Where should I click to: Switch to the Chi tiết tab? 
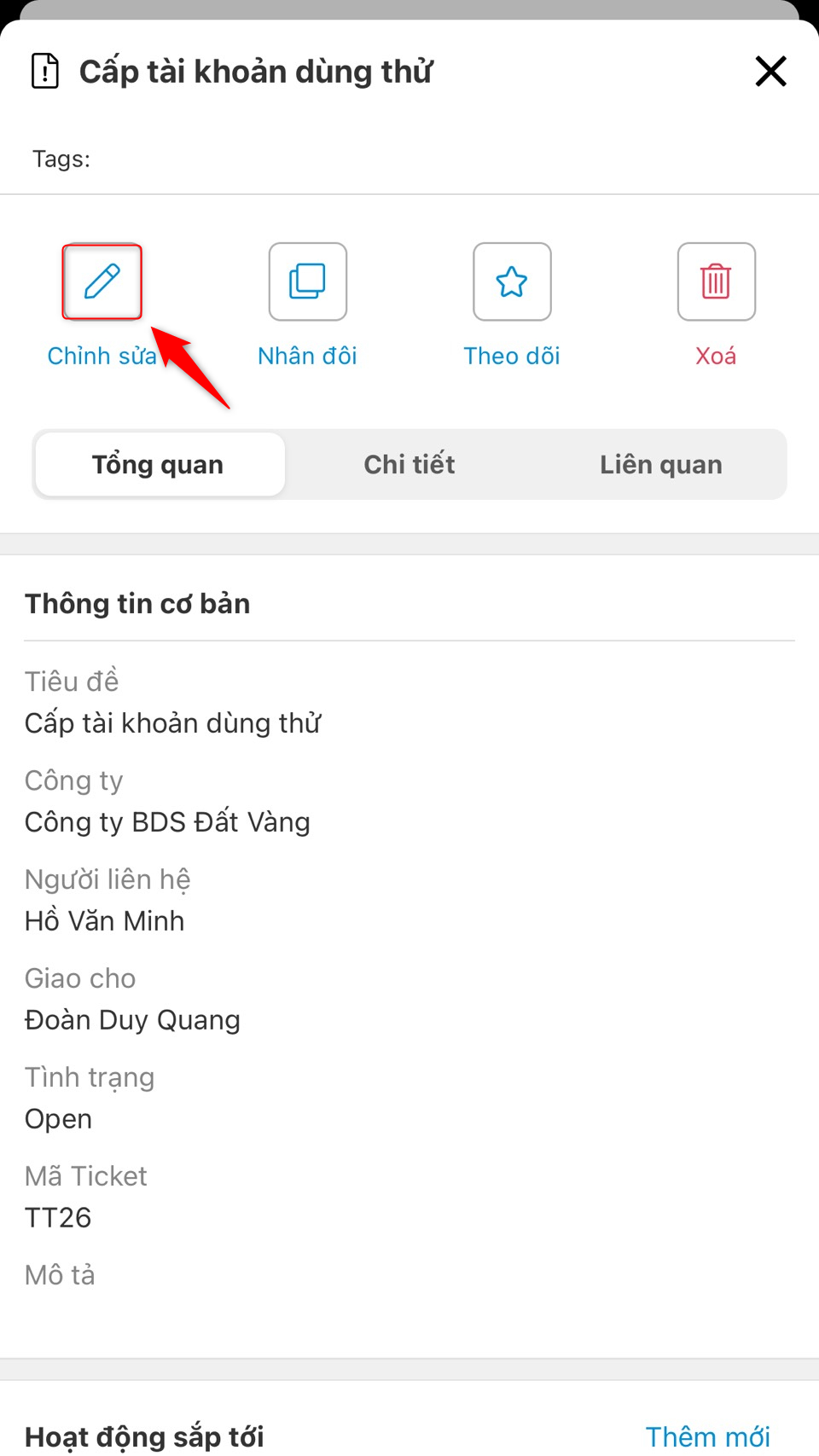pos(409,465)
